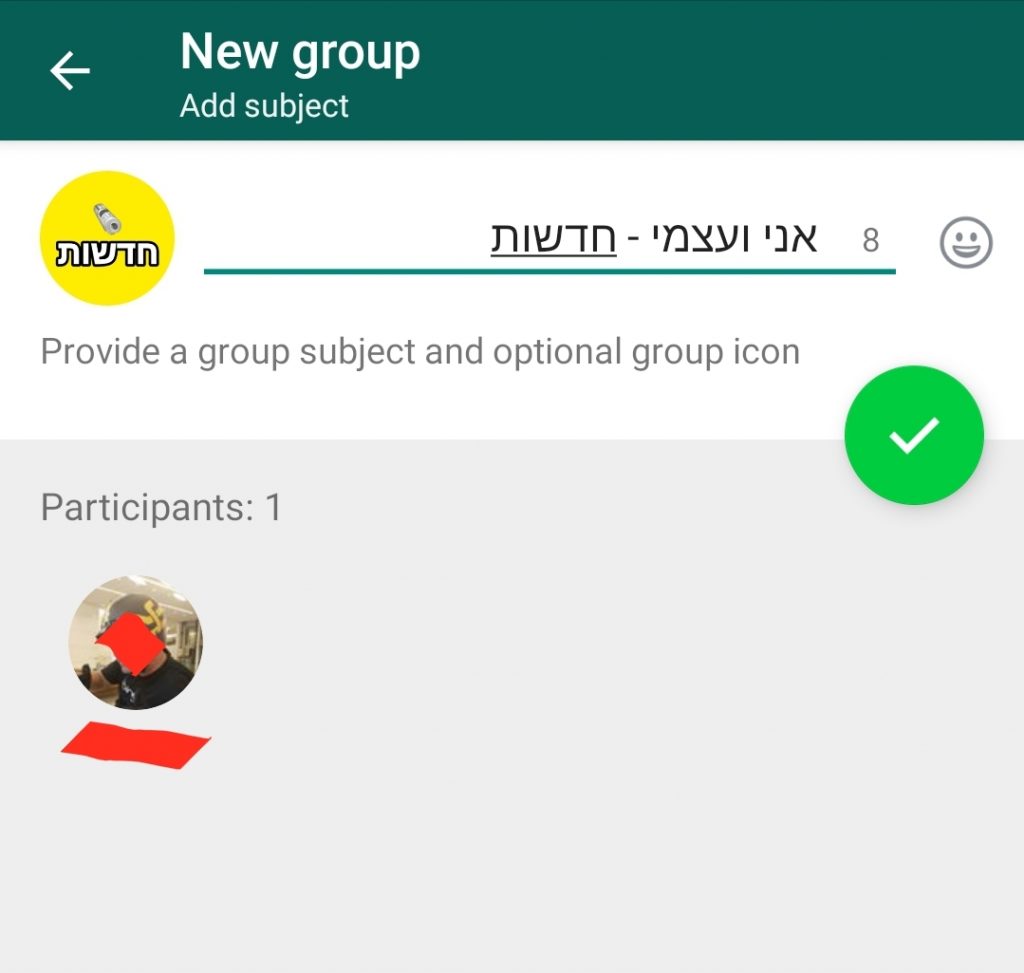Confirm group creation with the checkmark
This screenshot has height=973, width=1024.
coord(914,435)
